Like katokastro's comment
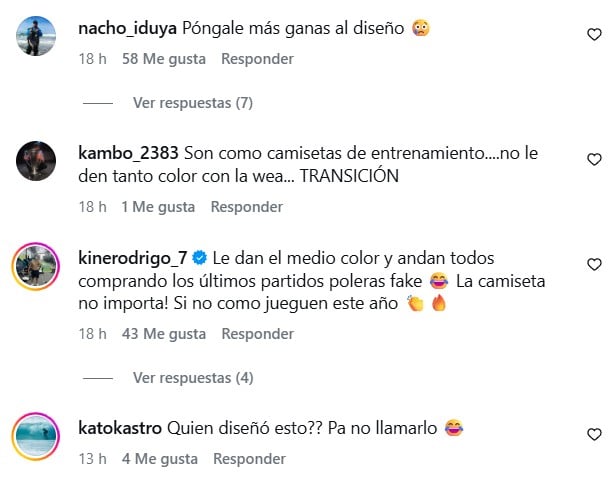This screenshot has width=611, height=487. pos(593,434)
